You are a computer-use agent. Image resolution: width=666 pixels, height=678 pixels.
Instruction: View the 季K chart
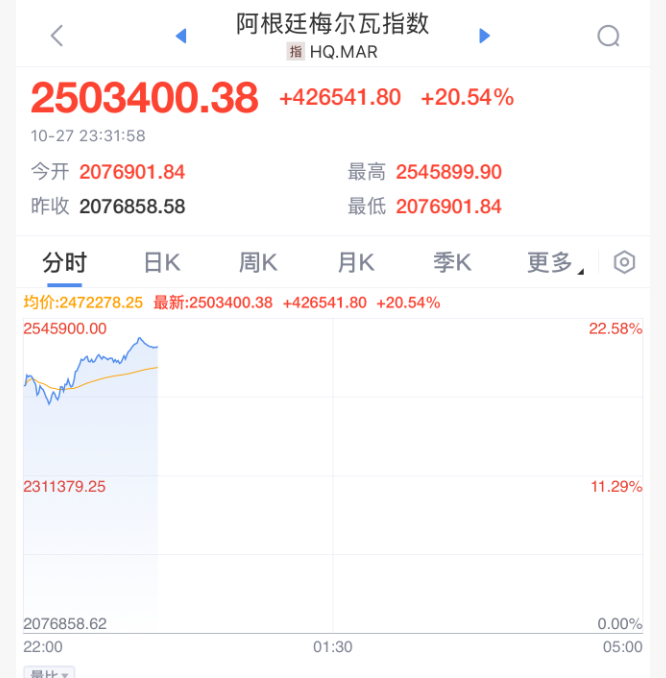tap(452, 263)
